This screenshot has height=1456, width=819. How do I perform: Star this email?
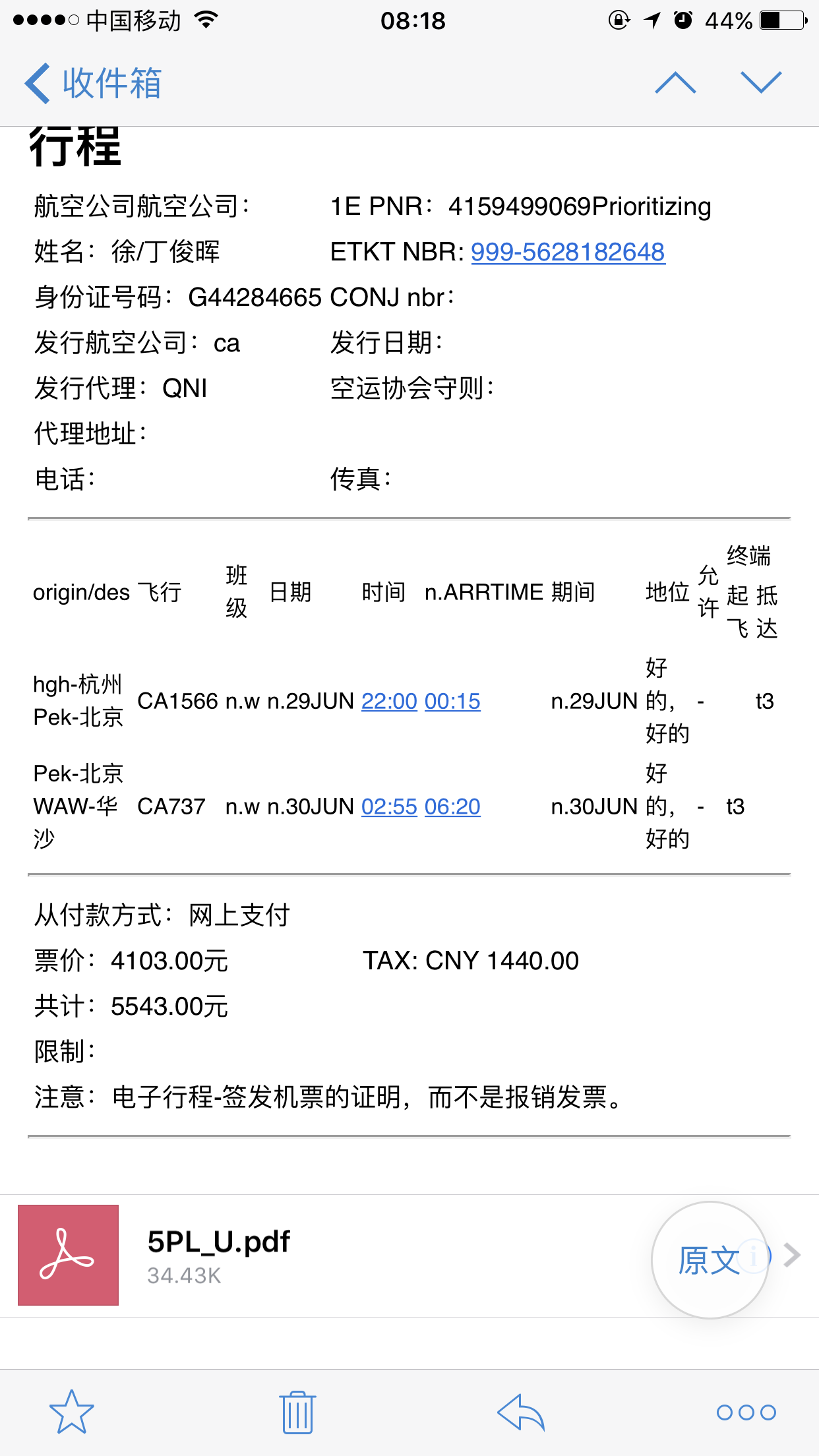point(72,1412)
